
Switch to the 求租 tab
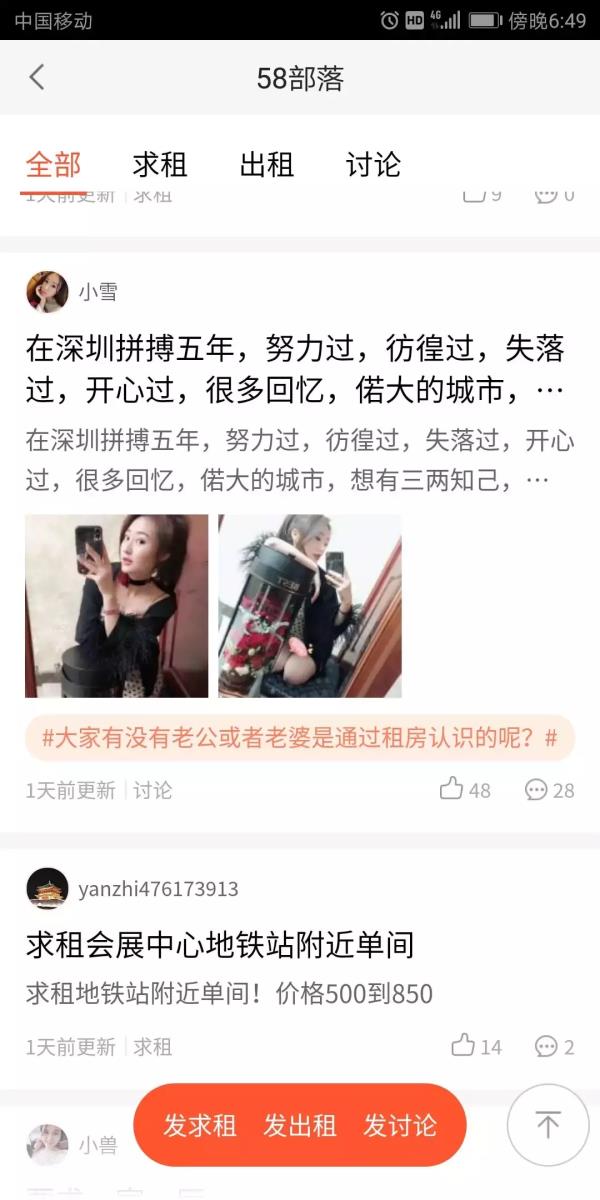(x=160, y=165)
